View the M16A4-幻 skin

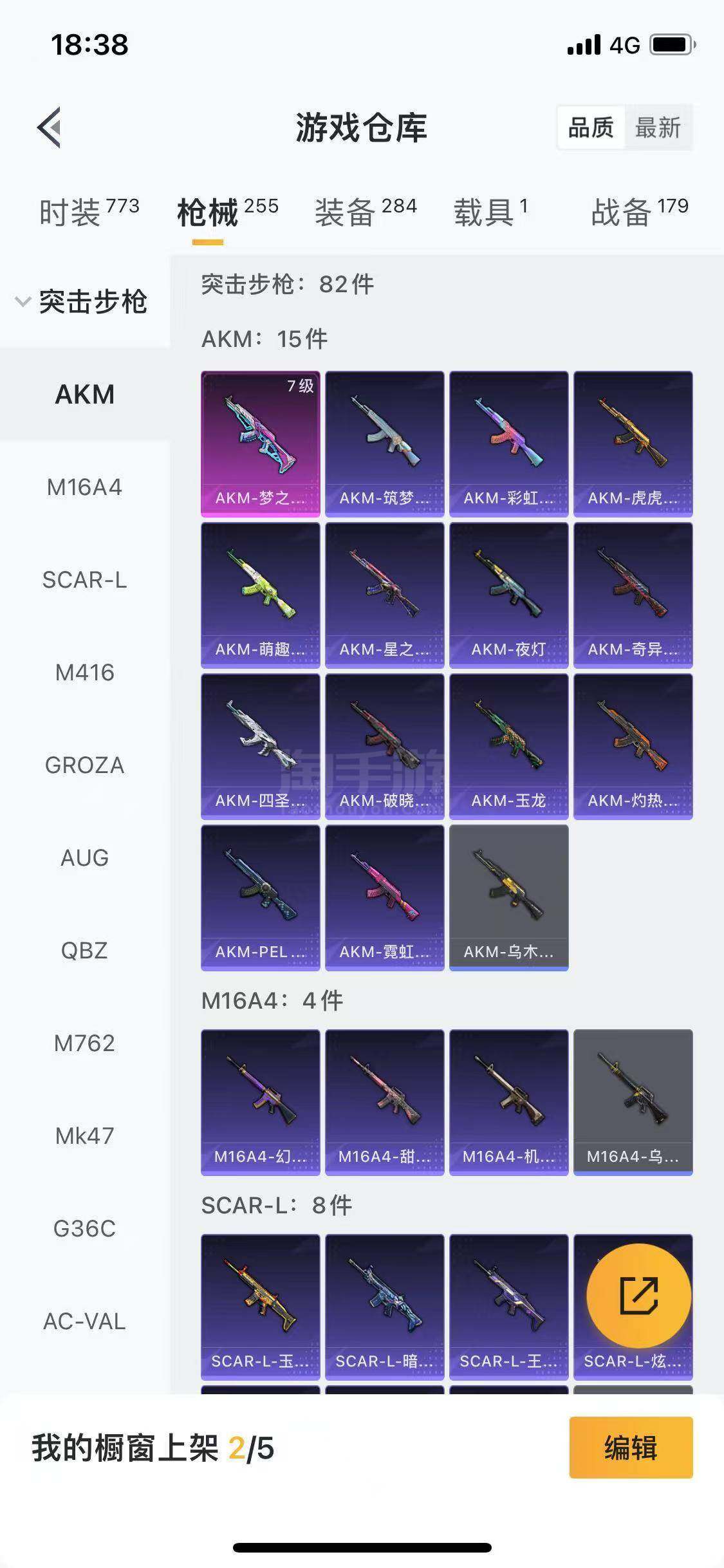click(261, 1103)
